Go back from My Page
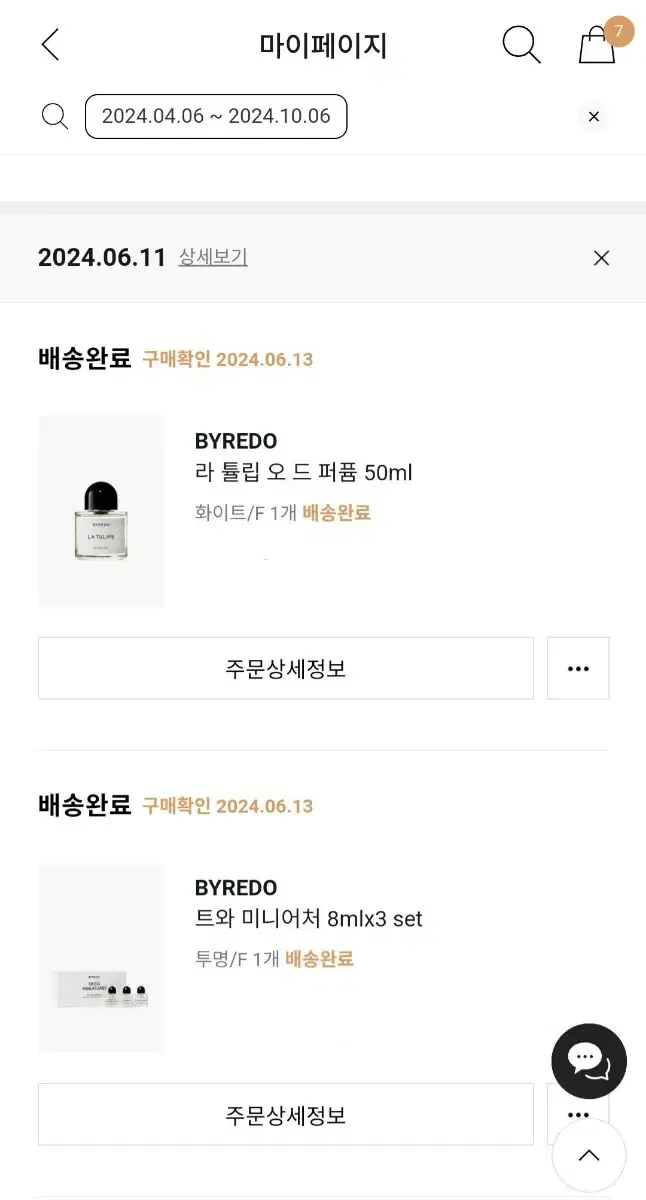Image resolution: width=646 pixels, height=1200 pixels. tap(50, 45)
